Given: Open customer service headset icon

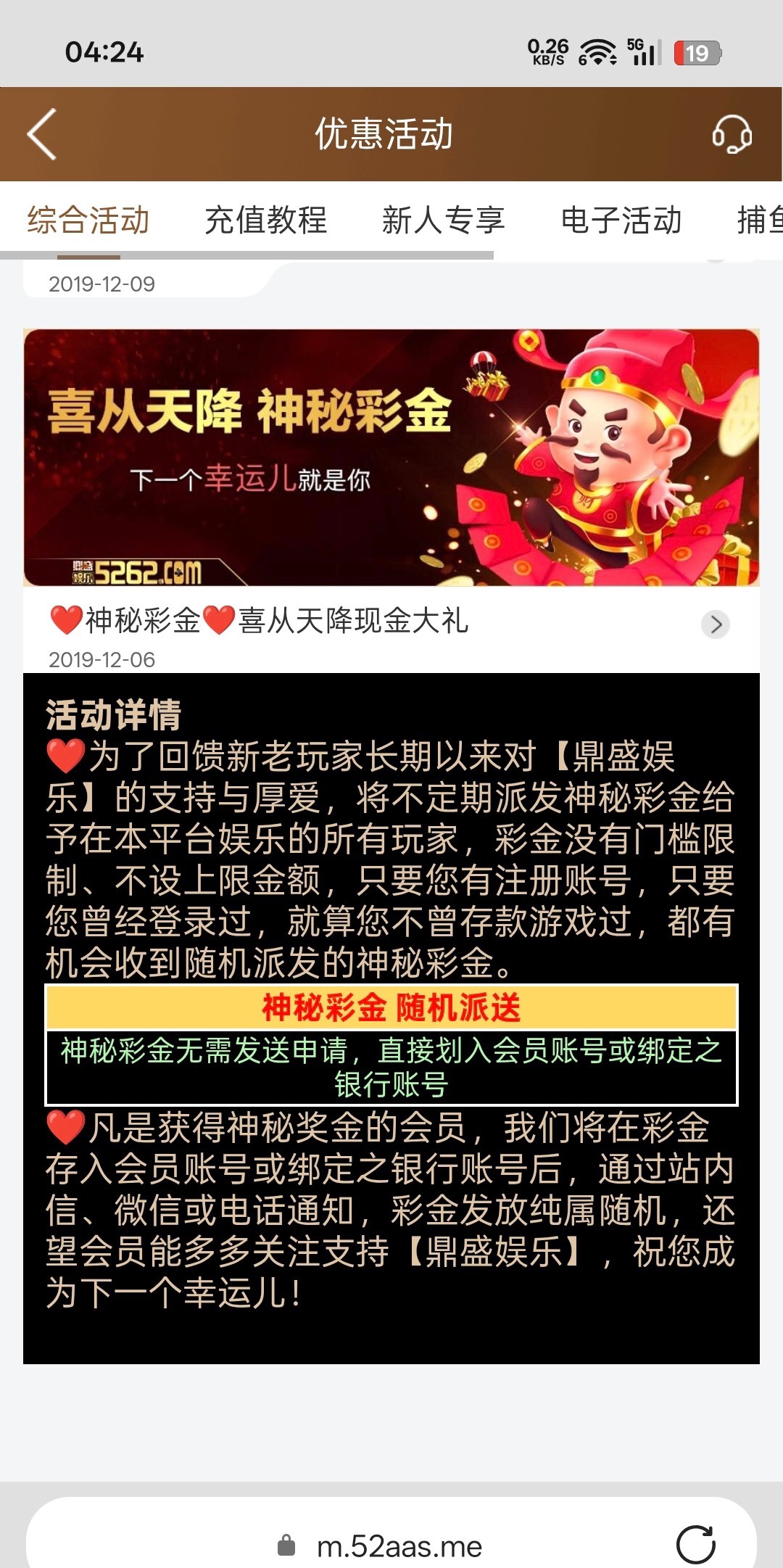Looking at the screenshot, I should tap(732, 134).
